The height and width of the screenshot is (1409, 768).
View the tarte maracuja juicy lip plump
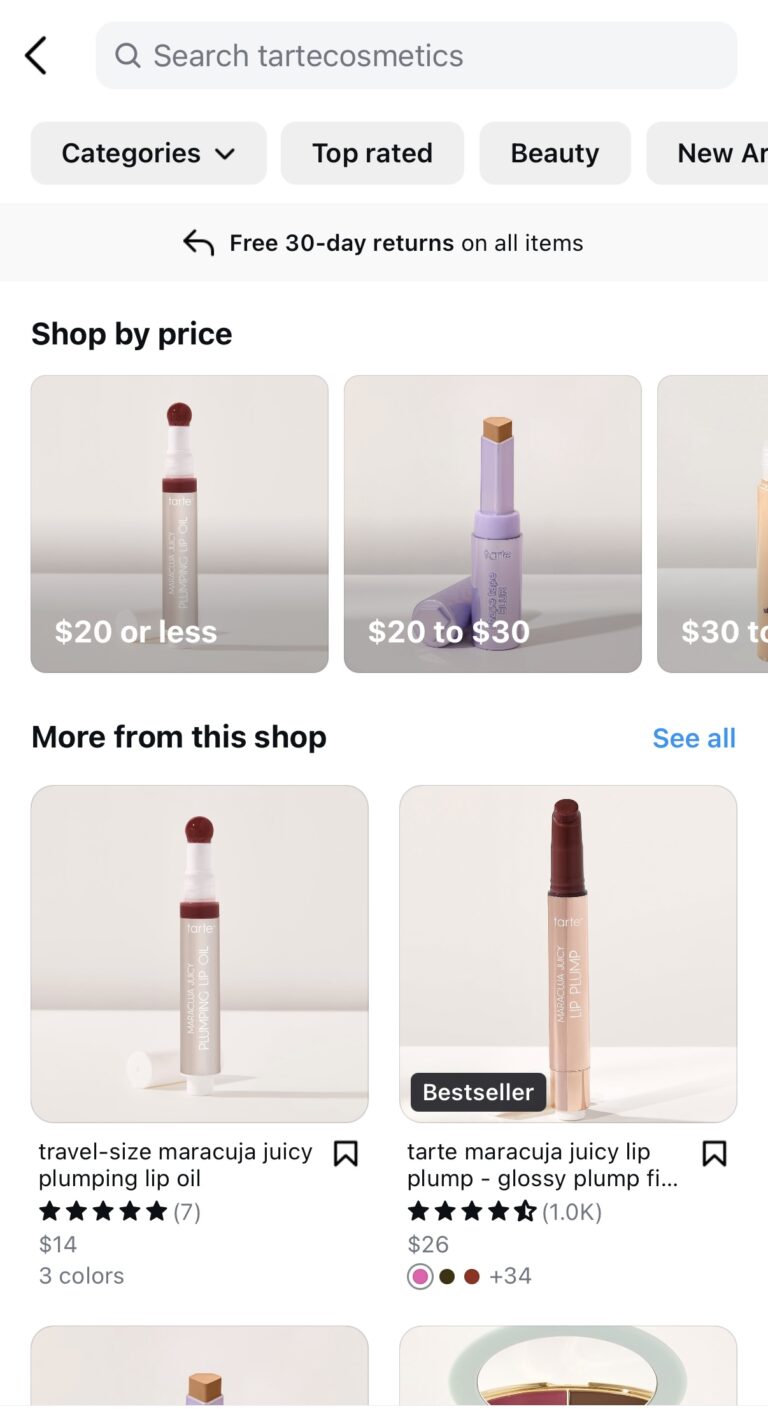point(568,953)
